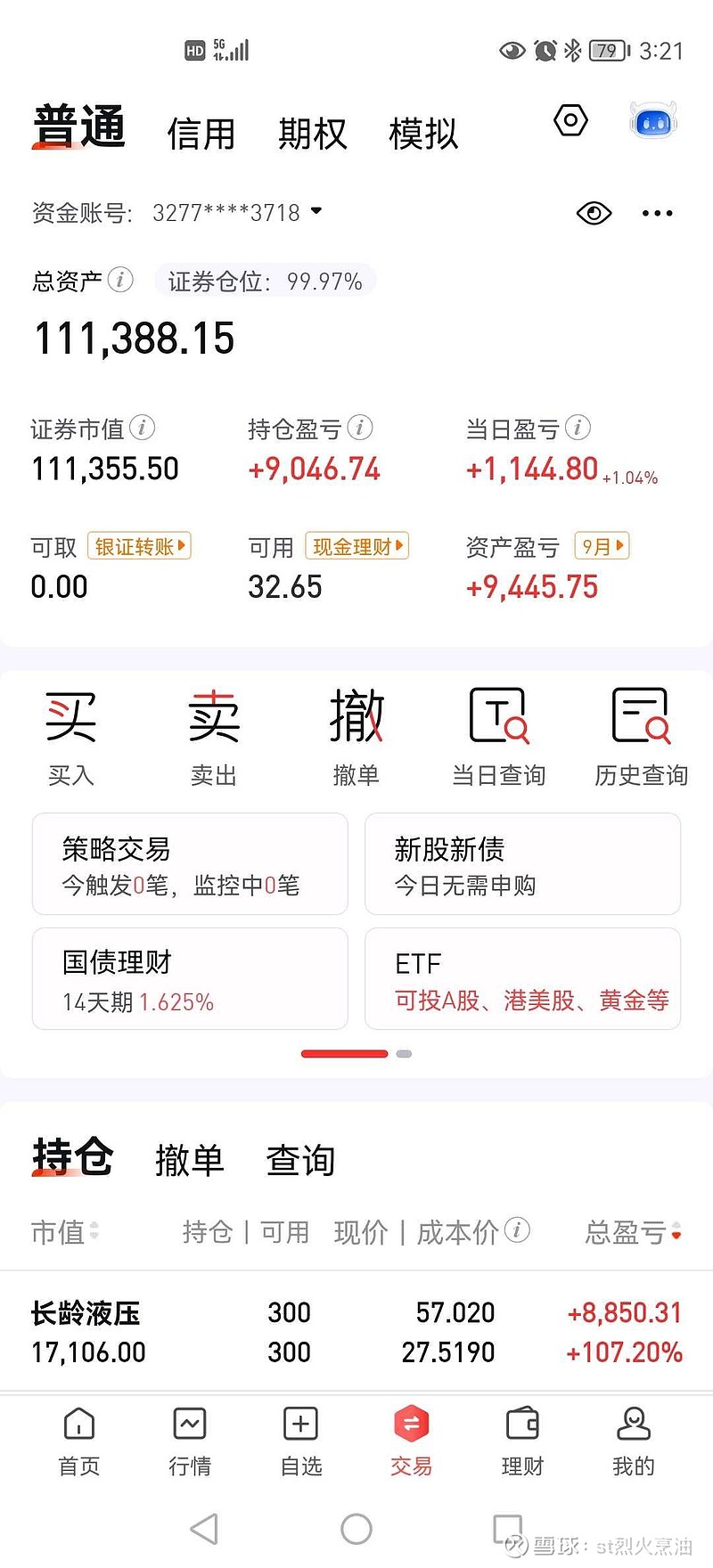The width and height of the screenshot is (713, 1568).
Task: Open the 国债理财 card
Action: point(190,979)
